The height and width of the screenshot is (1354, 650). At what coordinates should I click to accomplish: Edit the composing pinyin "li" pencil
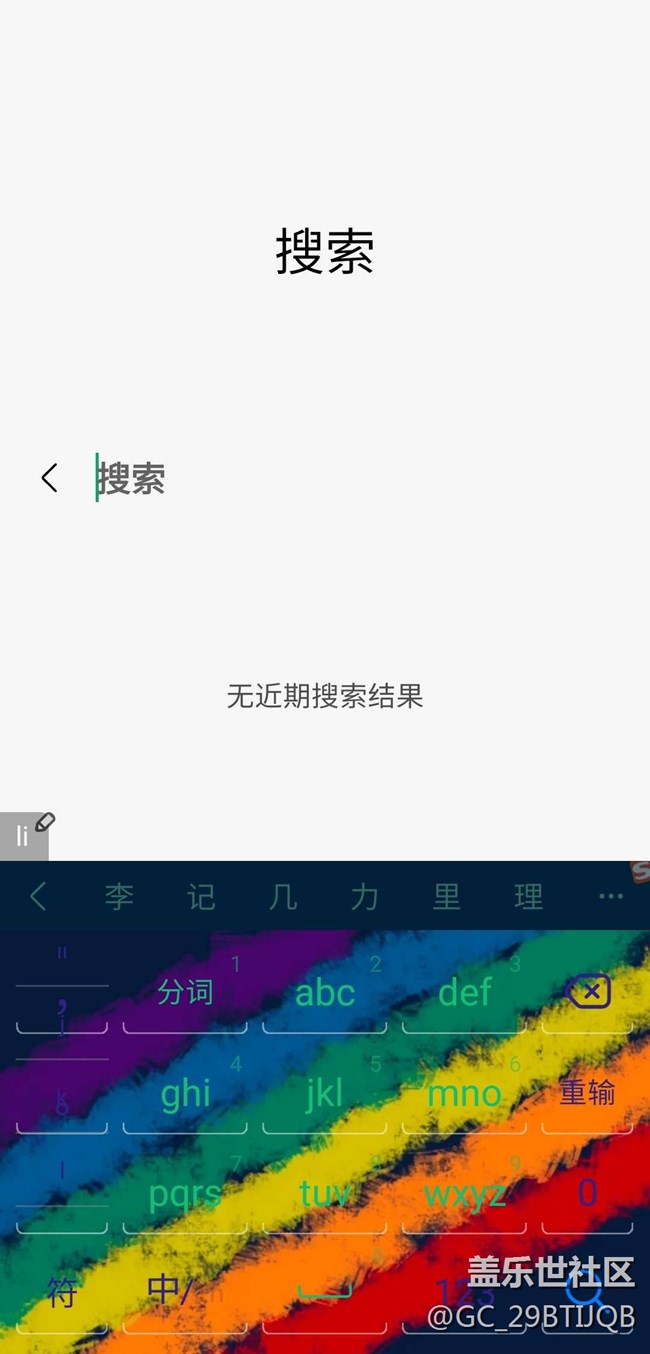[x=44, y=823]
